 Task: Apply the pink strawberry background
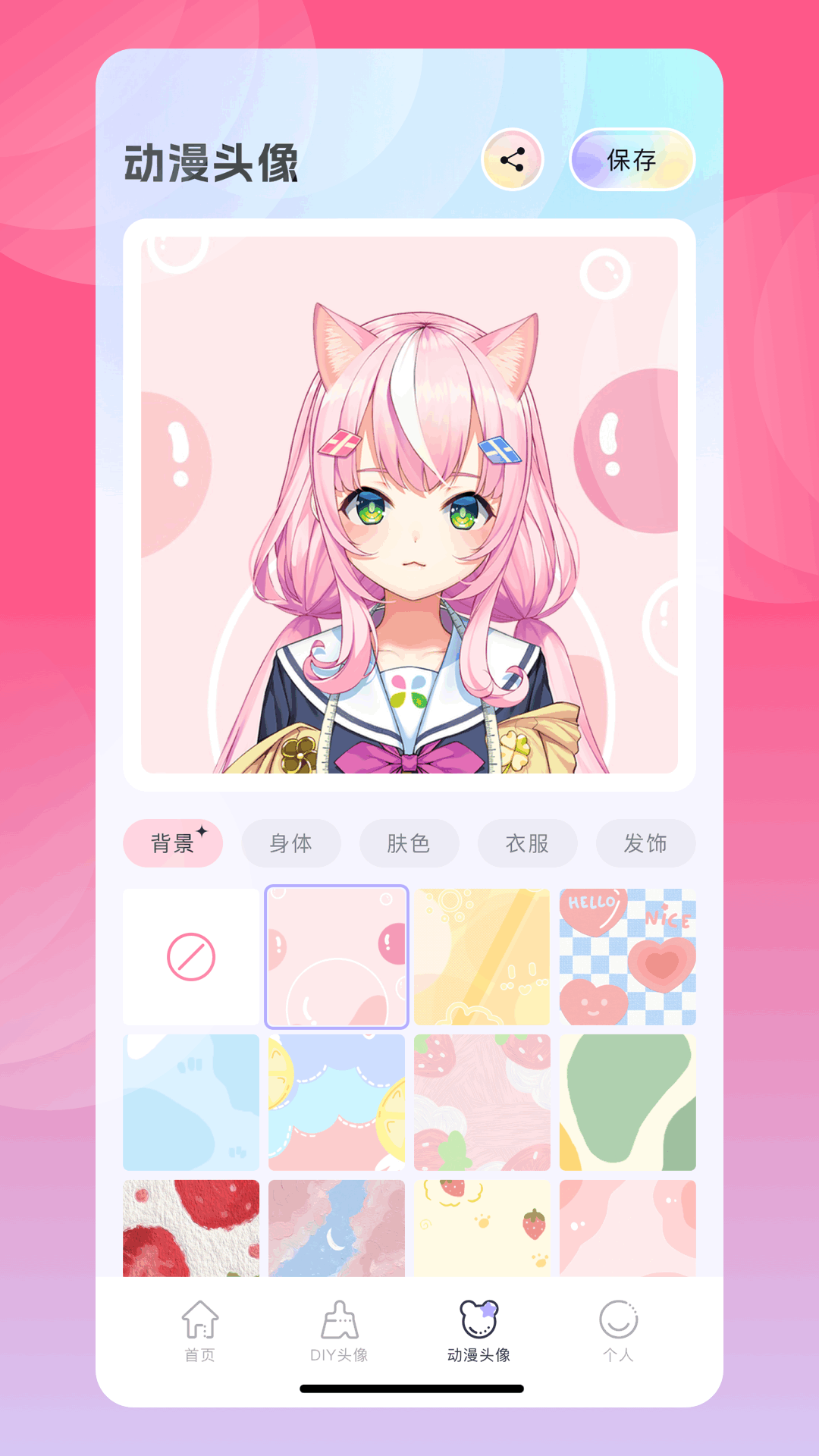coord(482,1103)
